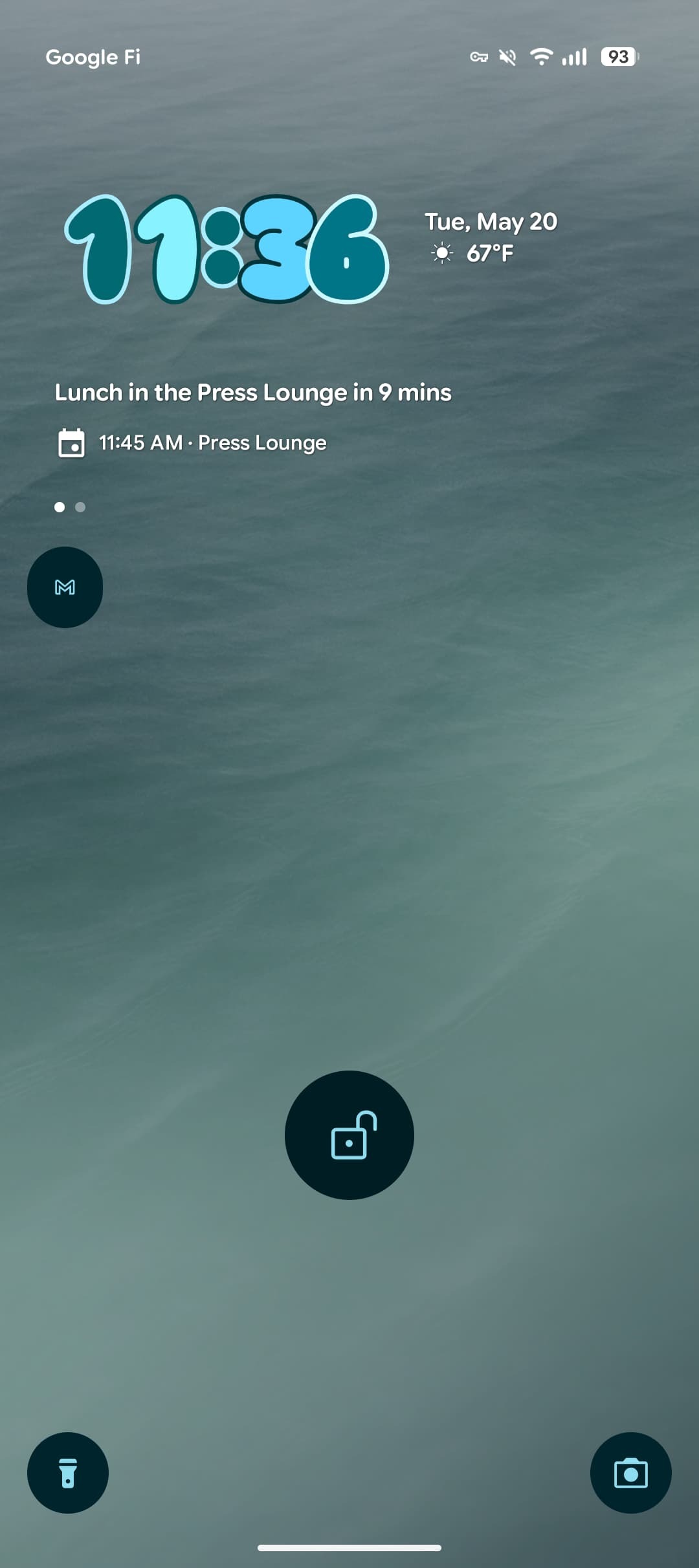The height and width of the screenshot is (1568, 699).
Task: Tap the unlock icon button
Action: [349, 1135]
